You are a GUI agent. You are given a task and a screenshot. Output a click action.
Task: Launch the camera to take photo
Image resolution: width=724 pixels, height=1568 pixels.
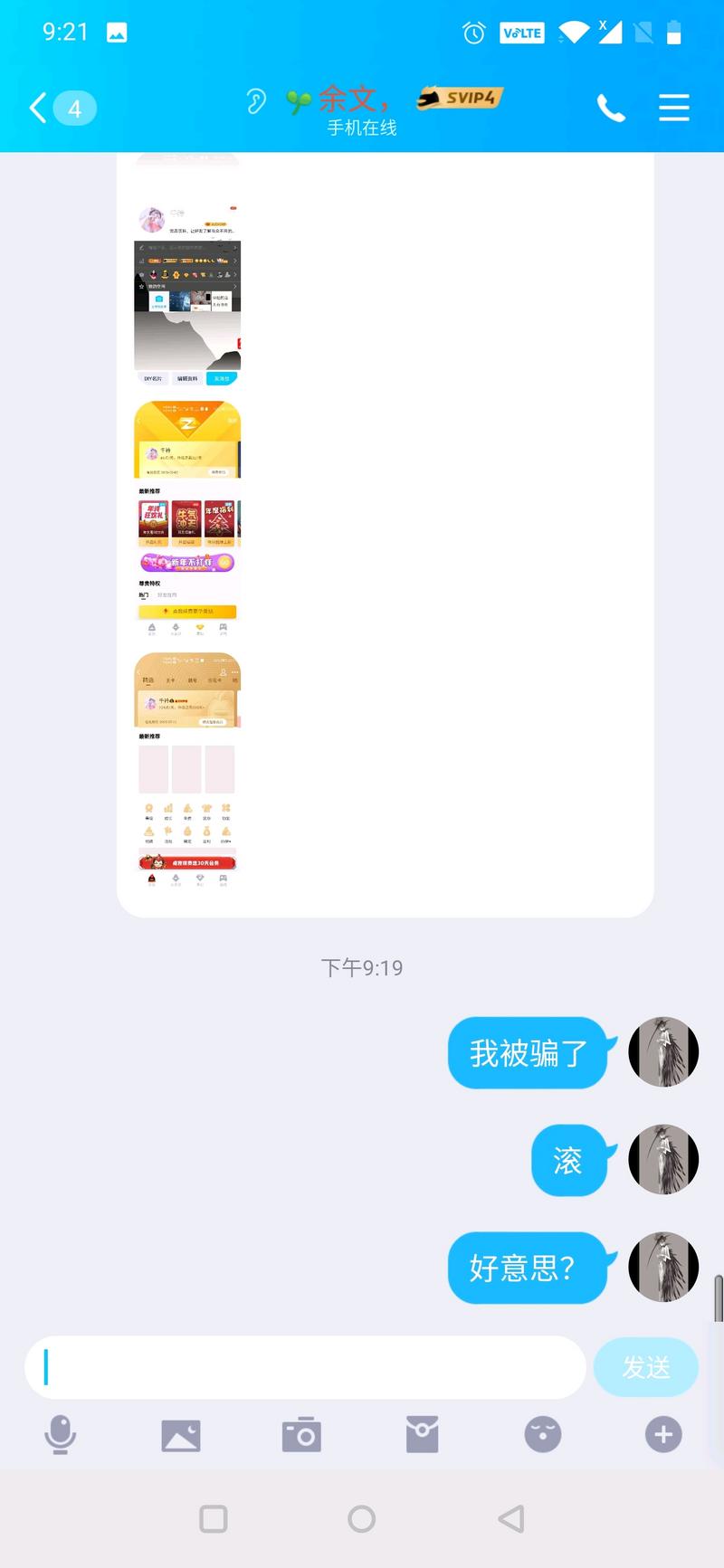(301, 1435)
